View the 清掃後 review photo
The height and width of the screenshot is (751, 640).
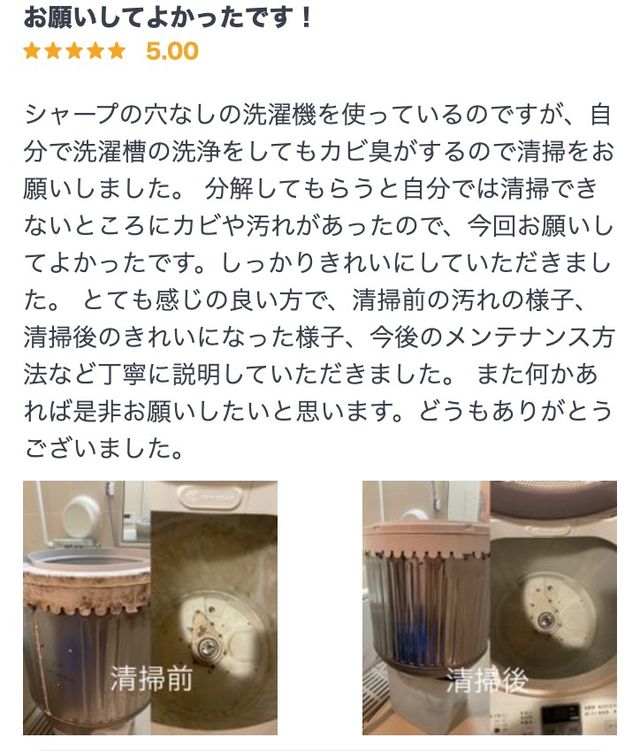(489, 607)
